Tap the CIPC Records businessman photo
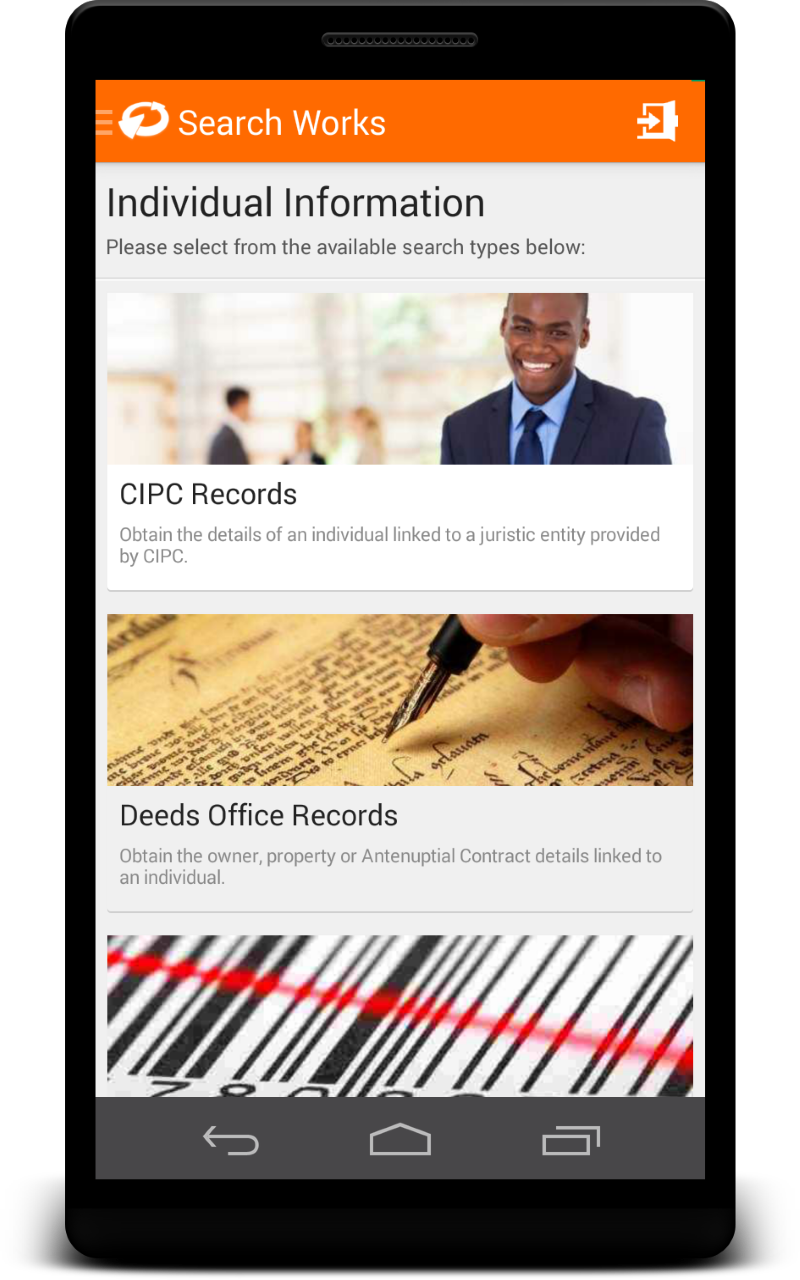This screenshot has height=1280, width=800. pos(400,378)
